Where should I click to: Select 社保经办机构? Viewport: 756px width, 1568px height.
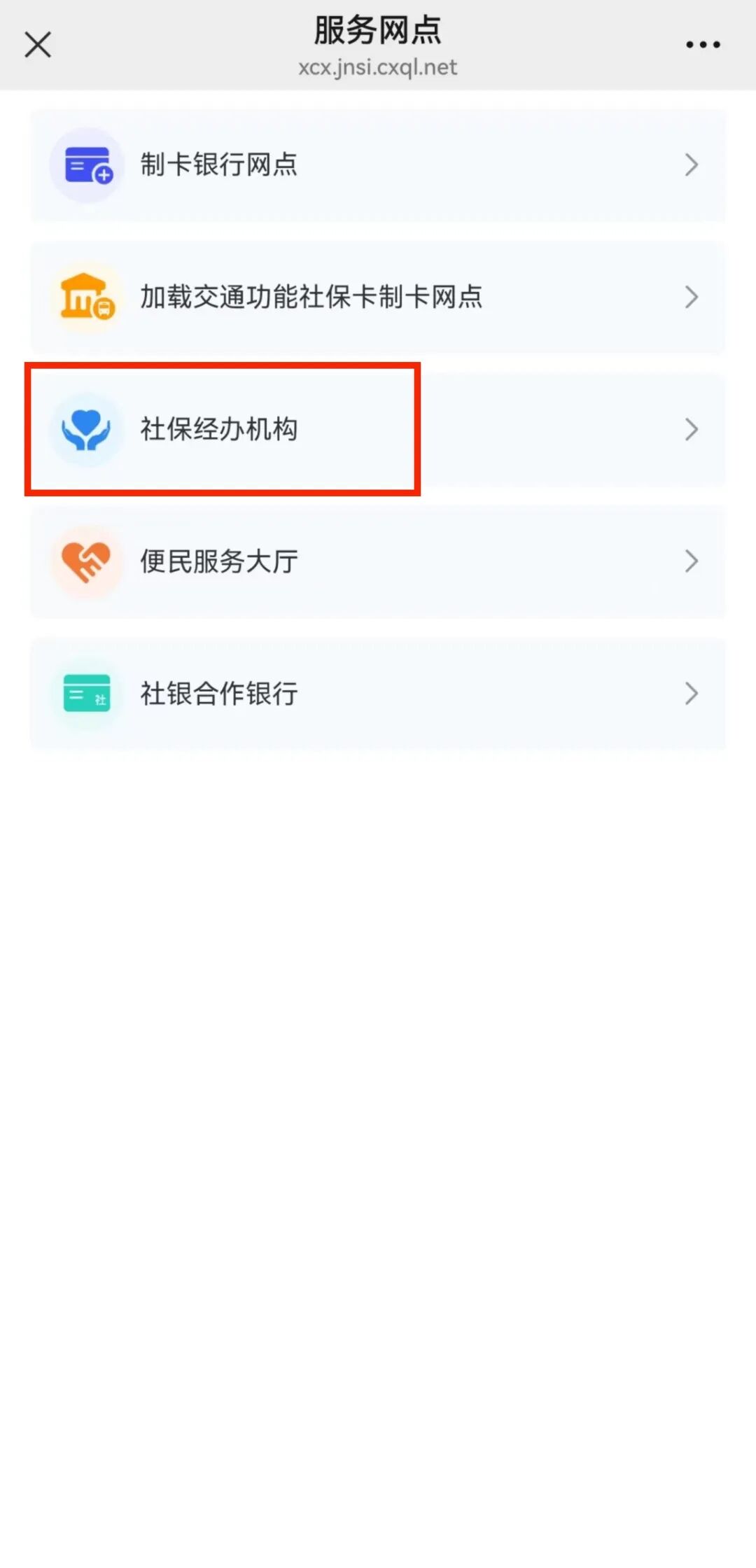point(378,429)
